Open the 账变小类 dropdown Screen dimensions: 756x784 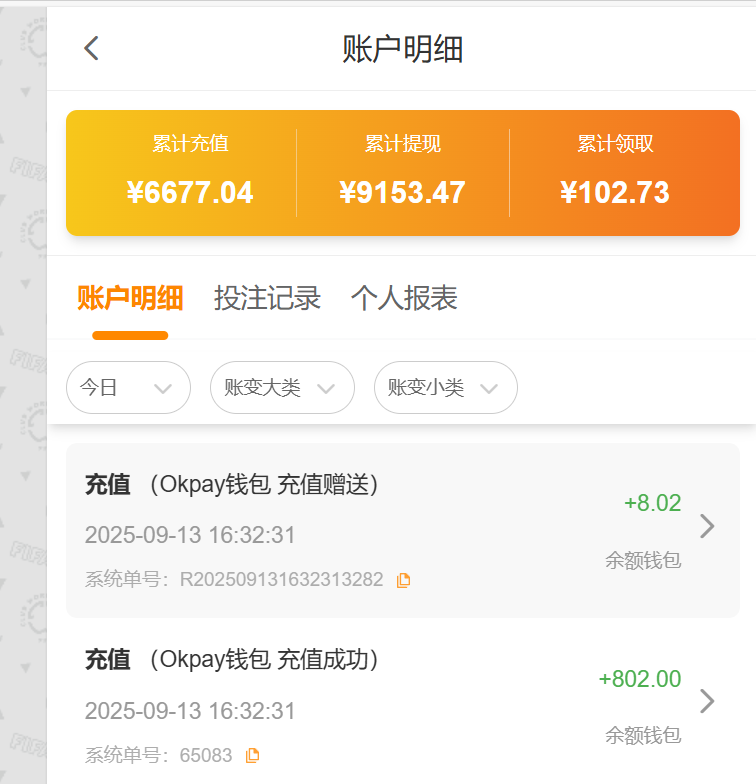pos(445,388)
